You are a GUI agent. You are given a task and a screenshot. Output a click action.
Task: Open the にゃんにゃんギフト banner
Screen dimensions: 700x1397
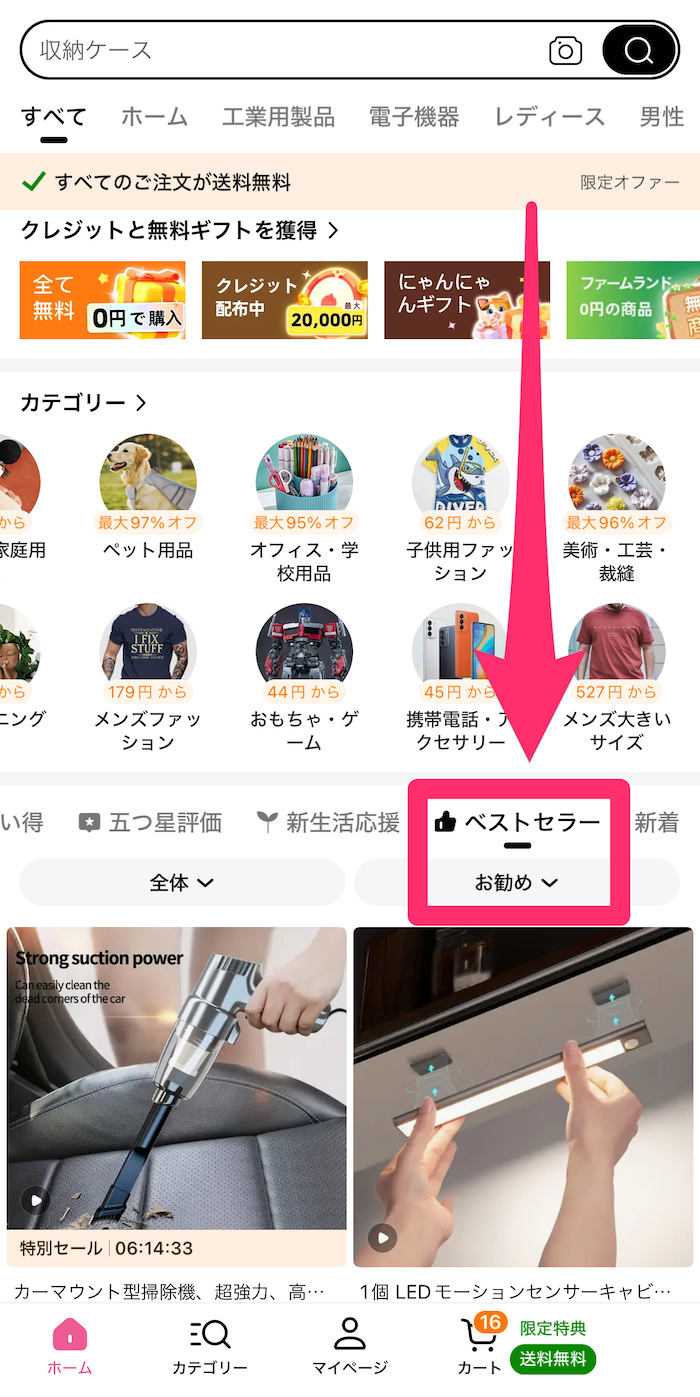(467, 300)
